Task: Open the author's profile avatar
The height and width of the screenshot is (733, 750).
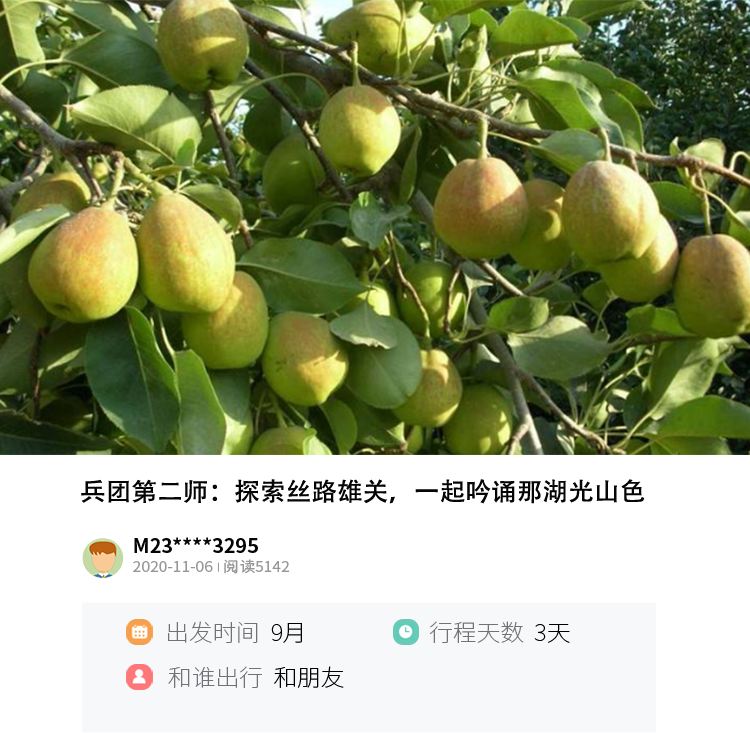Action: 102,557
